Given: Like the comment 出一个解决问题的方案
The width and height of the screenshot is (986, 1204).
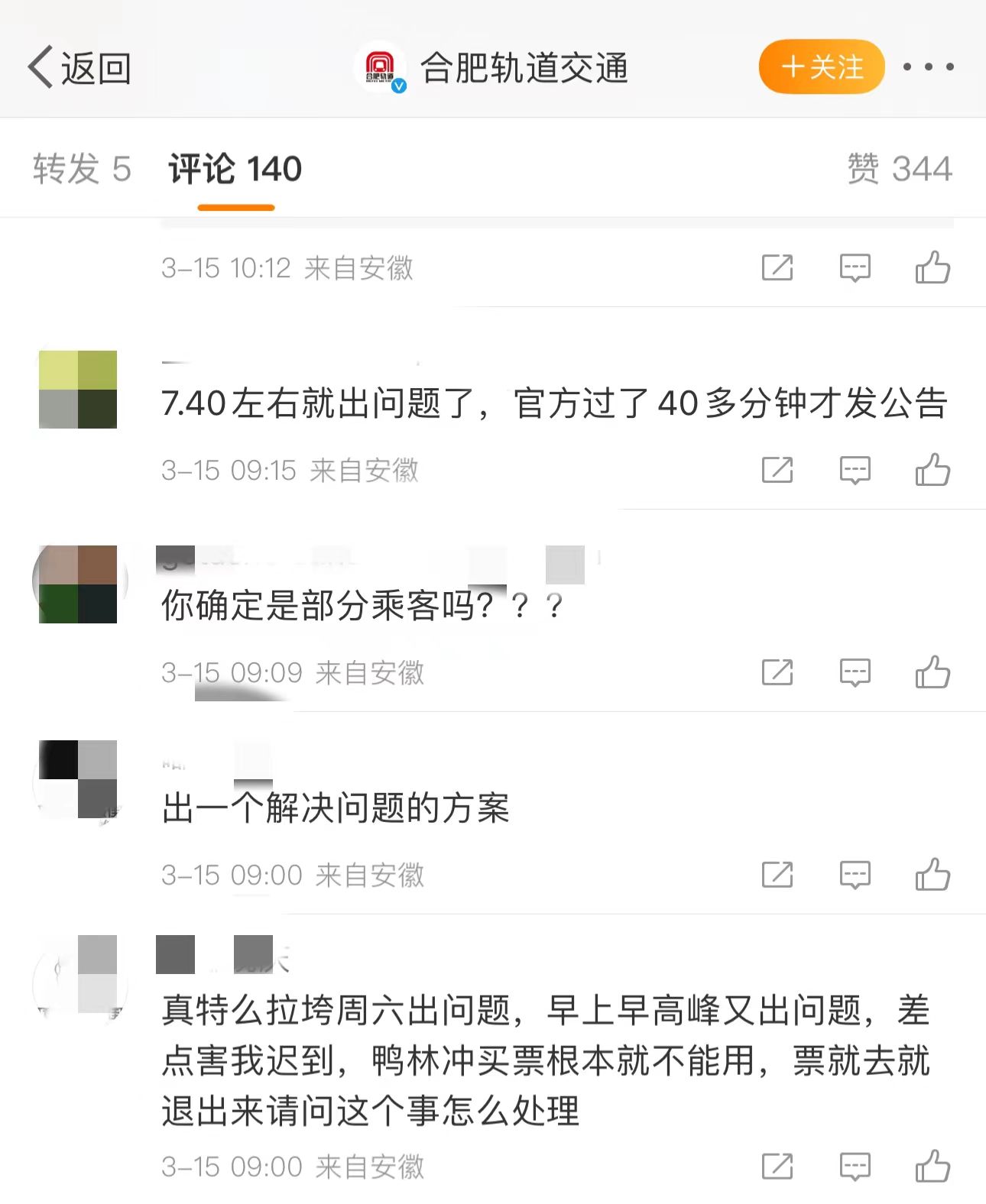Looking at the screenshot, I should [932, 875].
